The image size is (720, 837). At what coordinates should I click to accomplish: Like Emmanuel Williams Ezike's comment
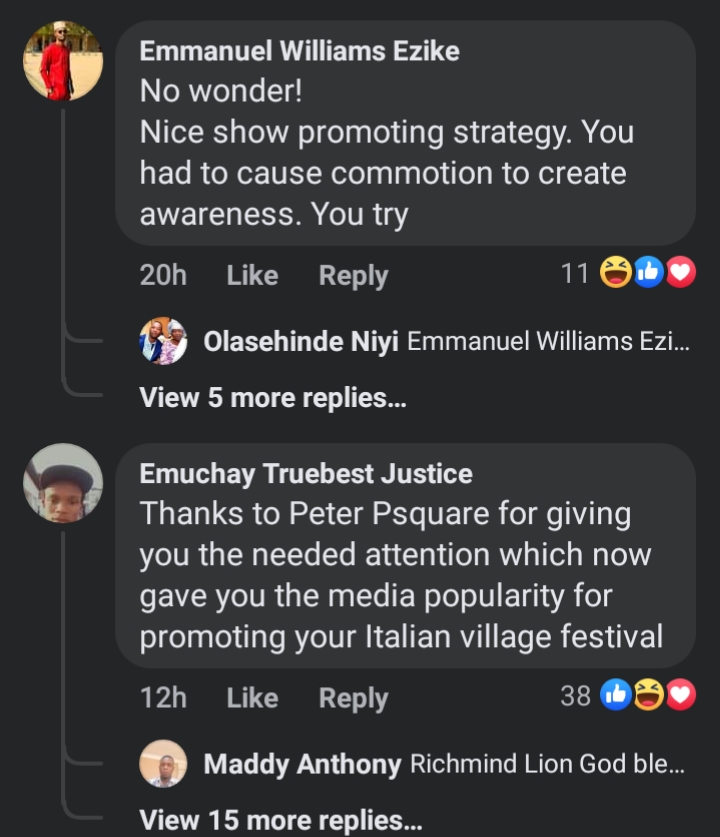[252, 275]
